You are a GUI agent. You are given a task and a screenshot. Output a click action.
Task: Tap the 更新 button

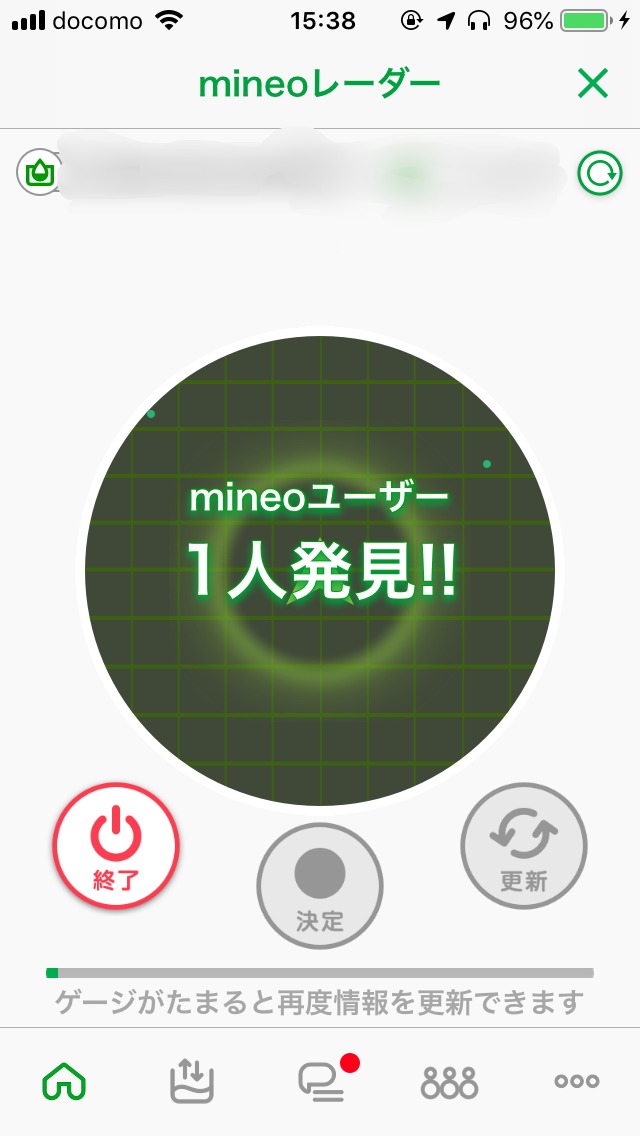click(524, 845)
